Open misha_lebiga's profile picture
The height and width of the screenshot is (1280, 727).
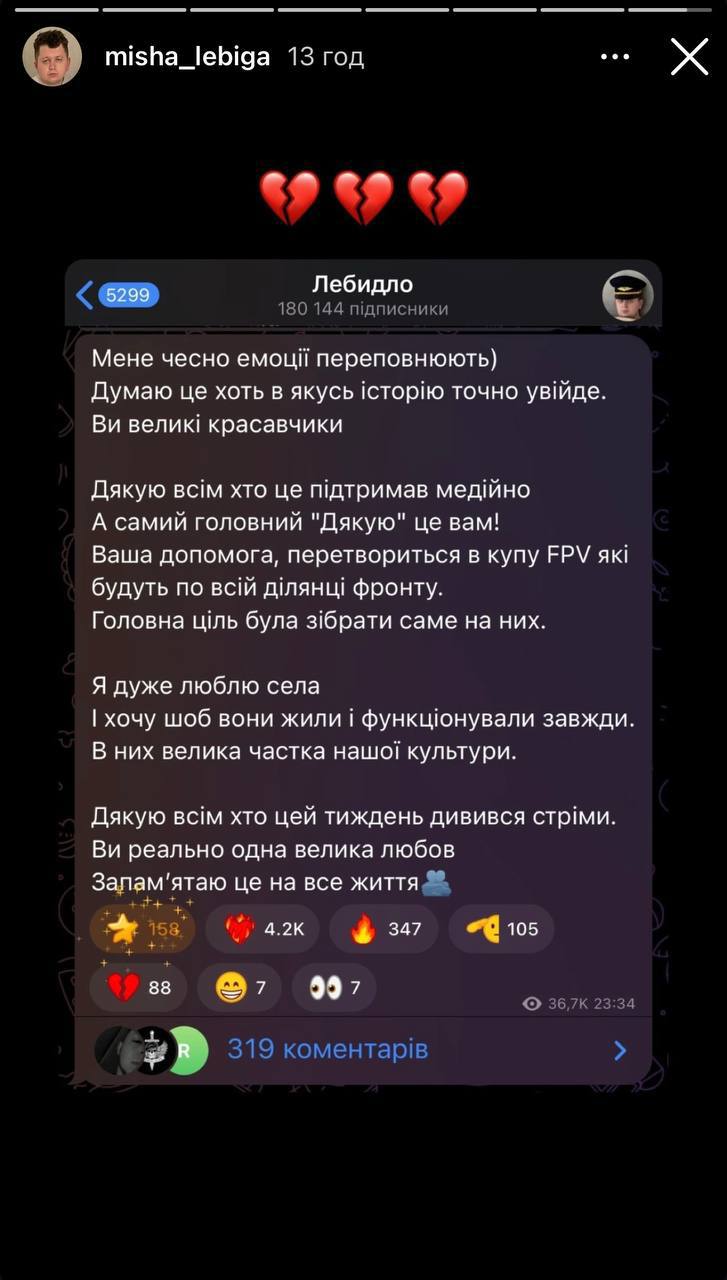(52, 57)
